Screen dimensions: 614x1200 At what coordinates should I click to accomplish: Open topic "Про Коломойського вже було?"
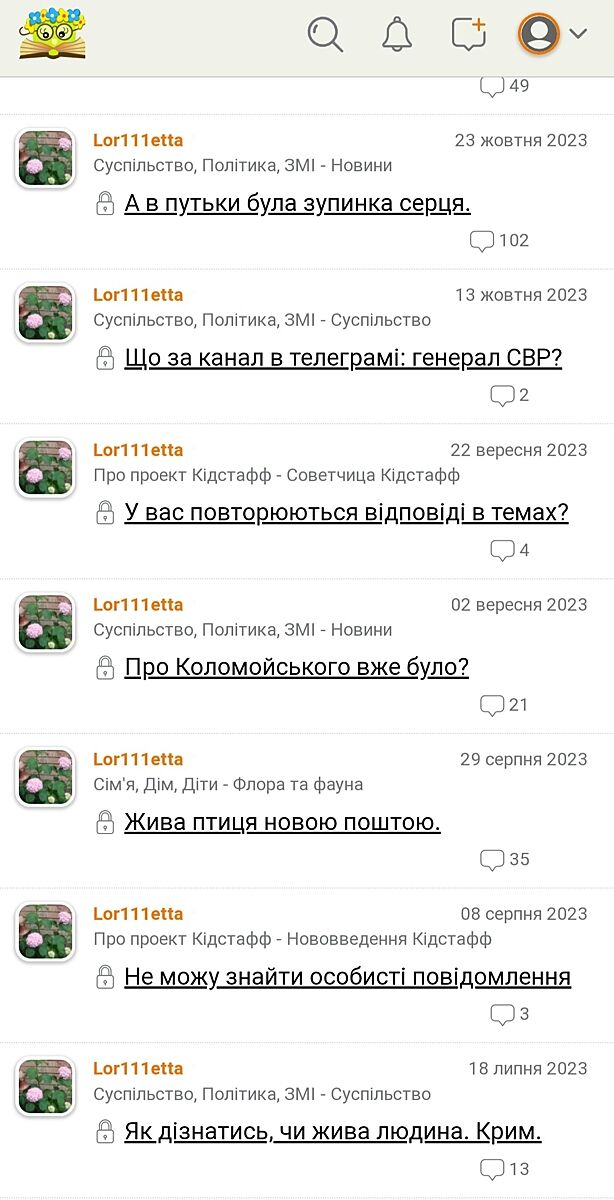pyautogui.click(x=296, y=668)
